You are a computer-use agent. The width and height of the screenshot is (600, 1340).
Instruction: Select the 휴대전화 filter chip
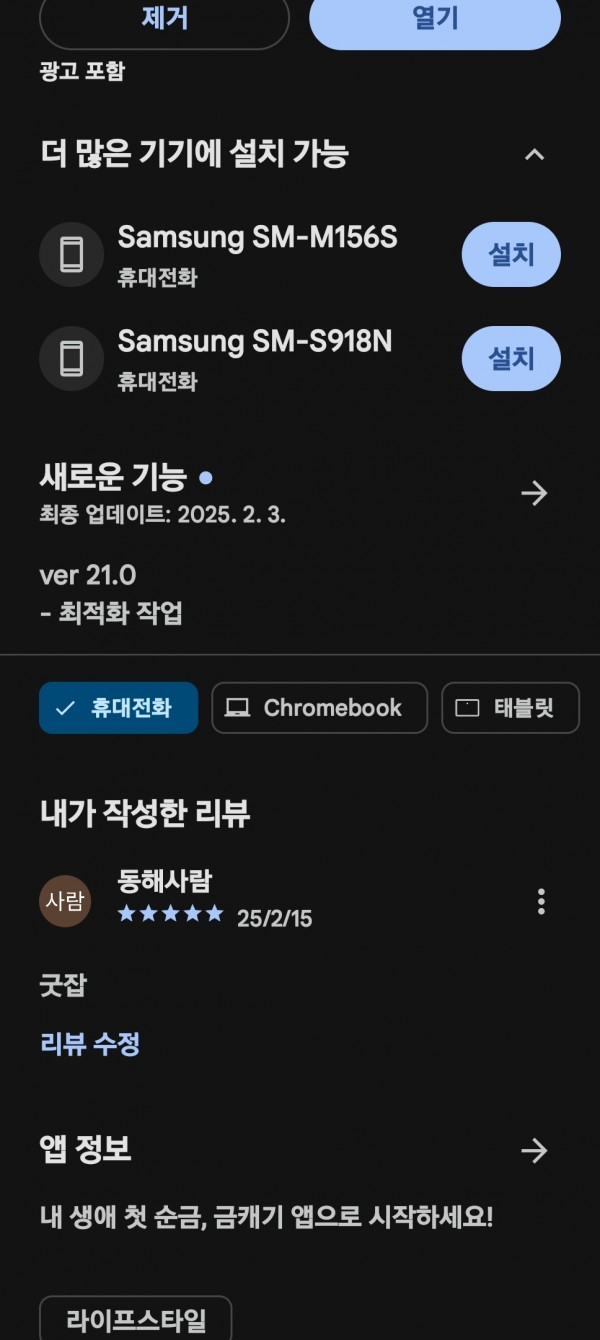pyautogui.click(x=118, y=708)
